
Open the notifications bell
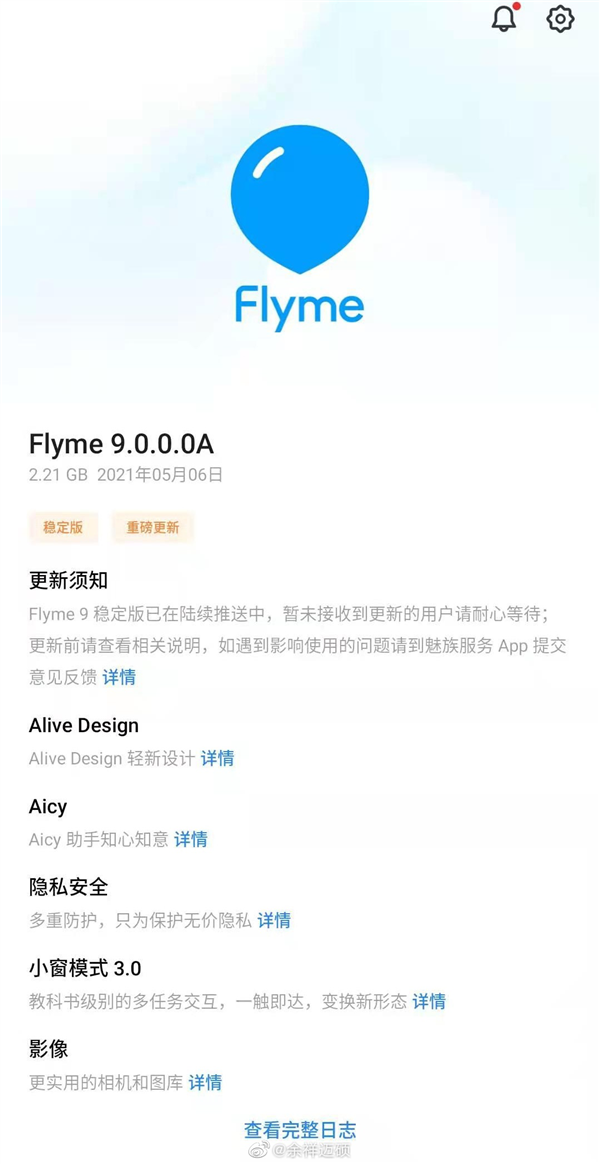(x=505, y=18)
